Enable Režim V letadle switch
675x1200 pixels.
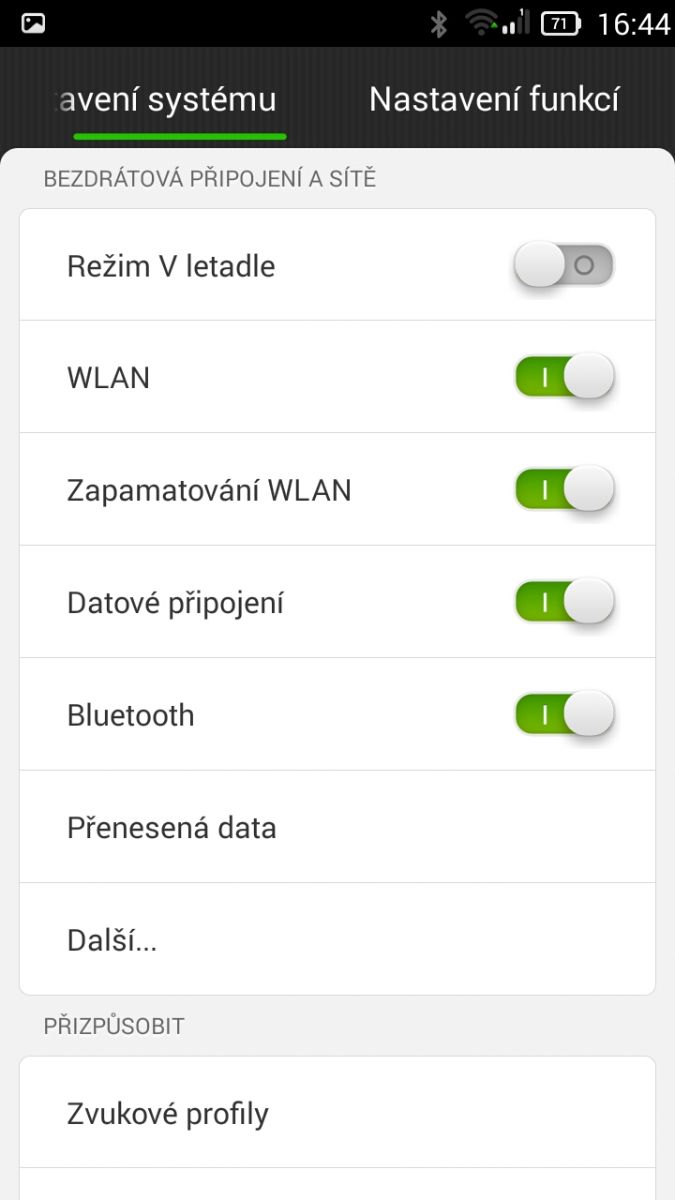[563, 266]
